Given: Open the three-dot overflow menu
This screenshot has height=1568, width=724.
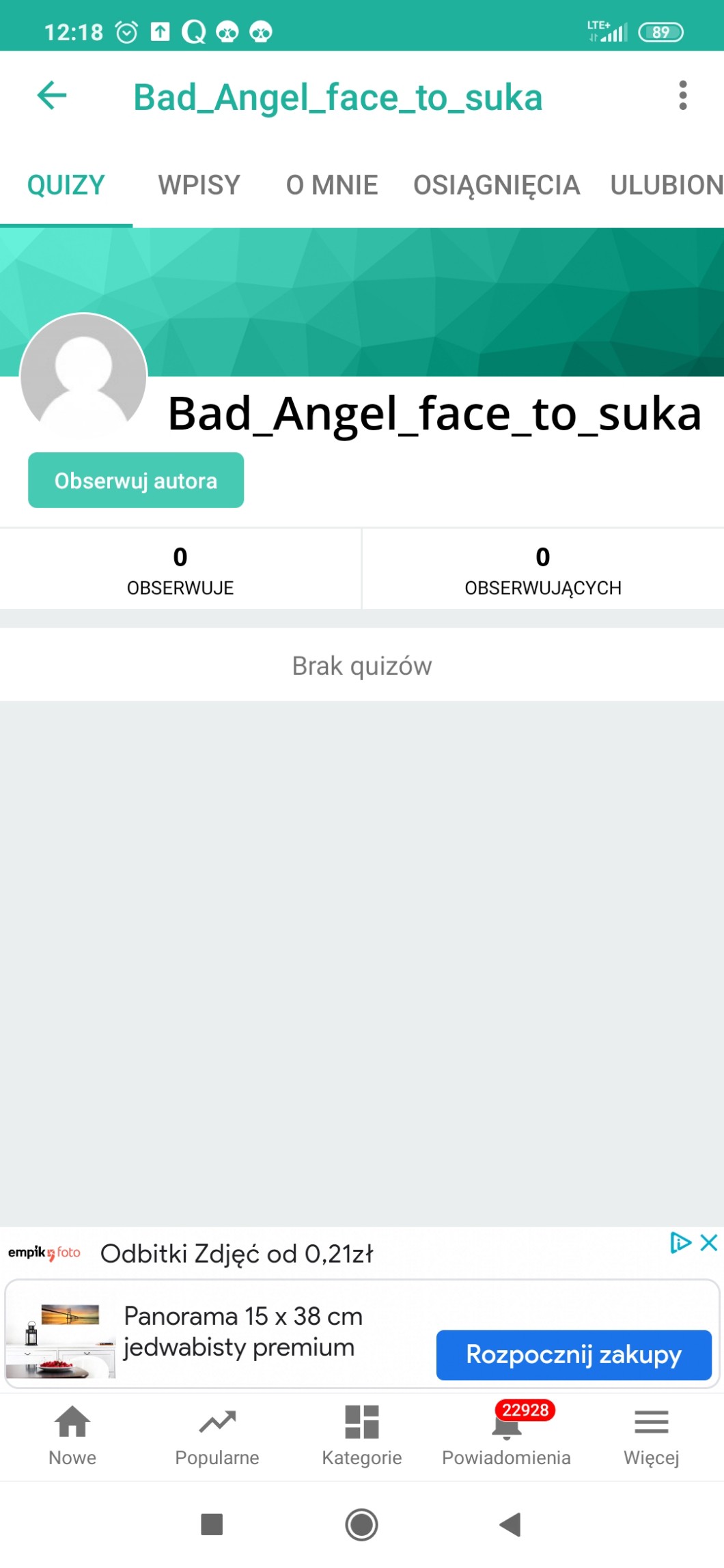Looking at the screenshot, I should pos(682,96).
